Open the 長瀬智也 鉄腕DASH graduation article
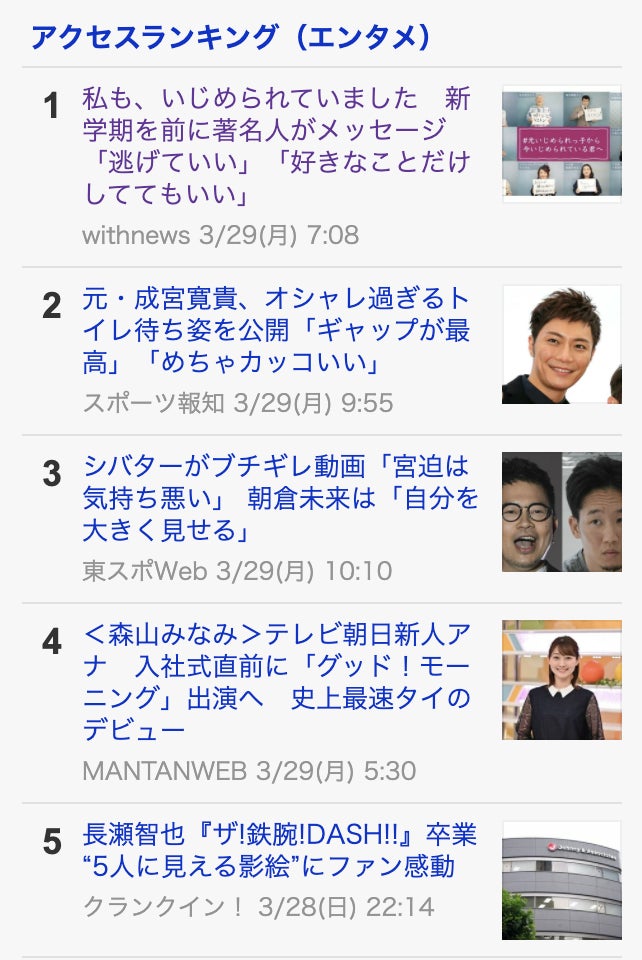Viewport: 642px width, 960px height. pyautogui.click(x=280, y=850)
